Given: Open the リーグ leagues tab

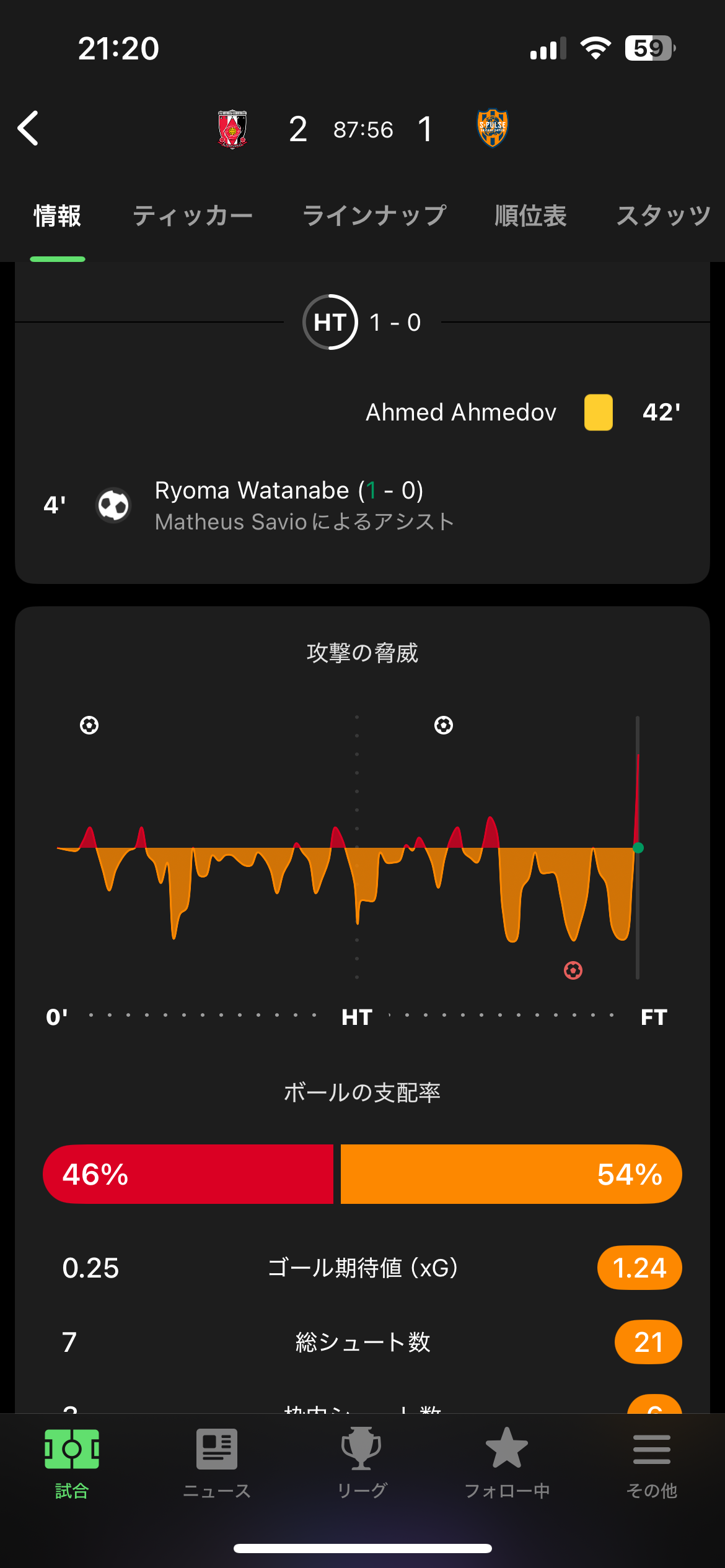Looking at the screenshot, I should coord(362,1463).
